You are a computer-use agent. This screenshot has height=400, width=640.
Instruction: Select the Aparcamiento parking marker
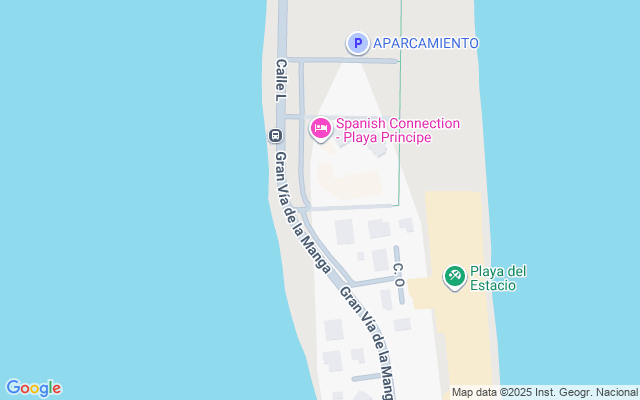tap(358, 43)
